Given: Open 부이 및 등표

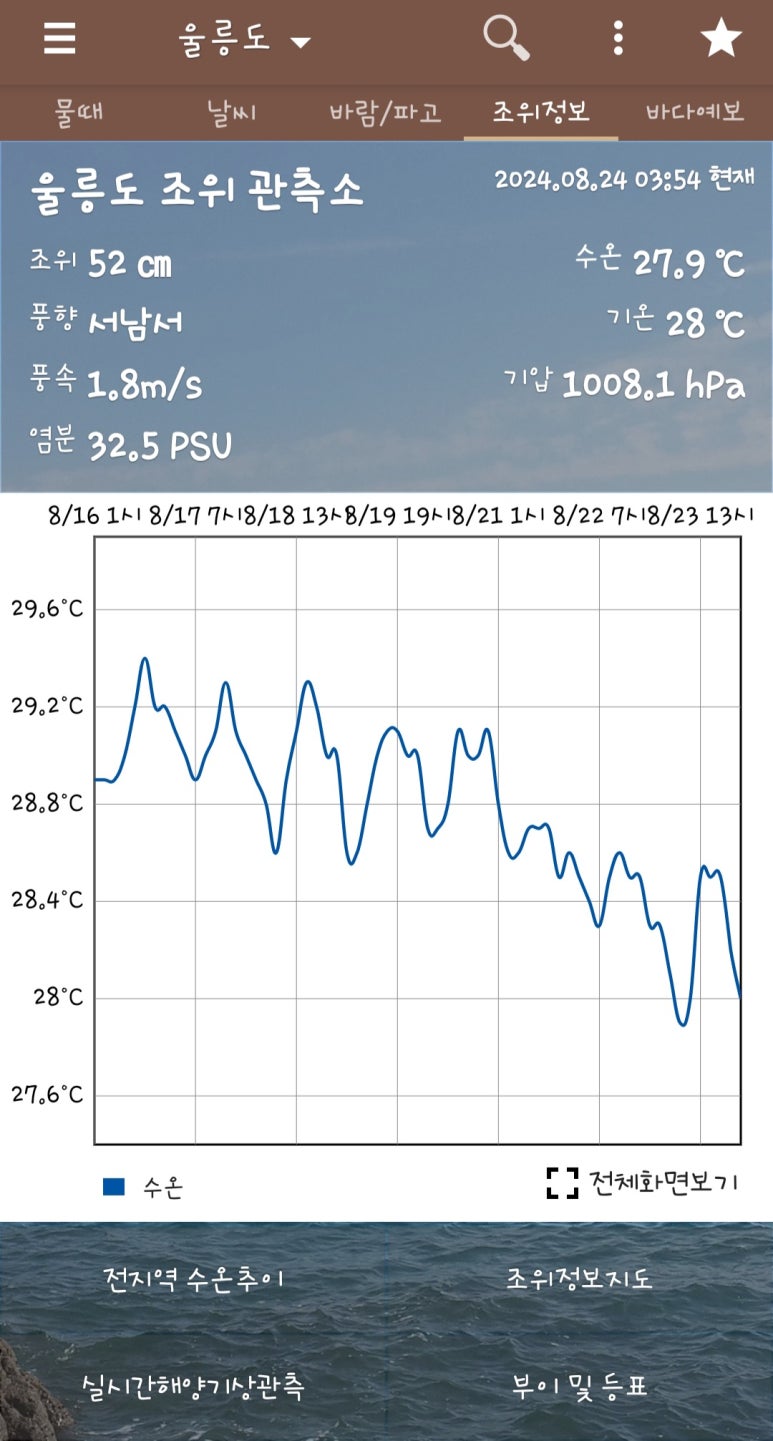Looking at the screenshot, I should click(x=579, y=1387).
